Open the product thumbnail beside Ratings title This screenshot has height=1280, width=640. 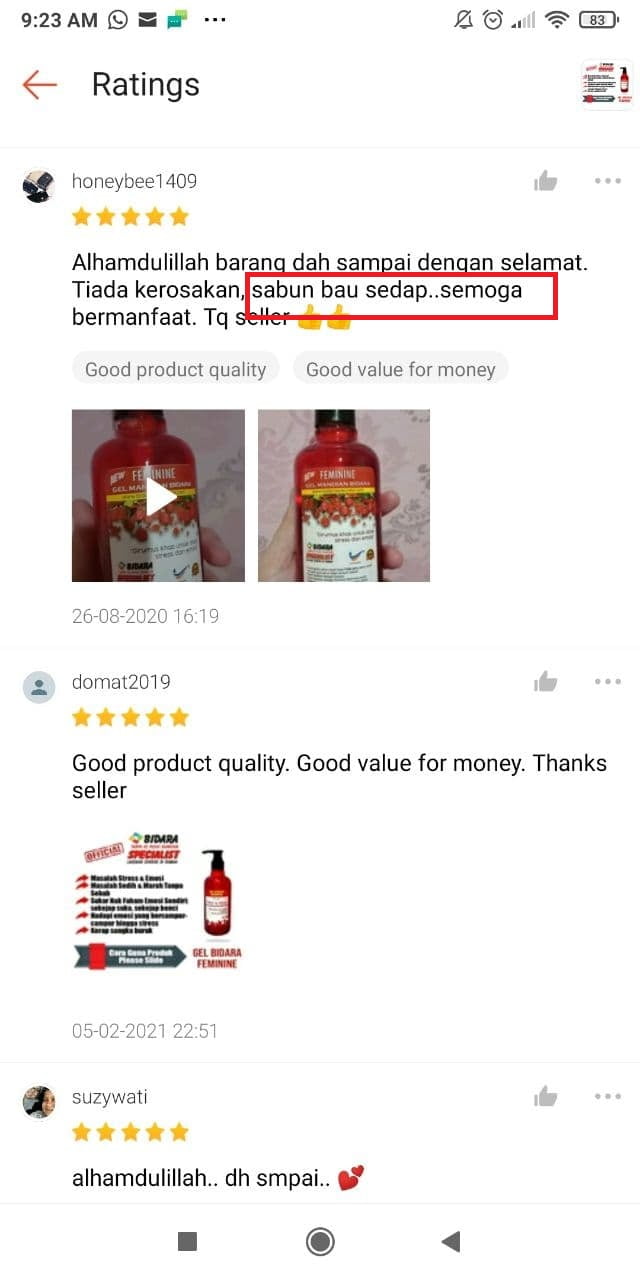(x=606, y=85)
